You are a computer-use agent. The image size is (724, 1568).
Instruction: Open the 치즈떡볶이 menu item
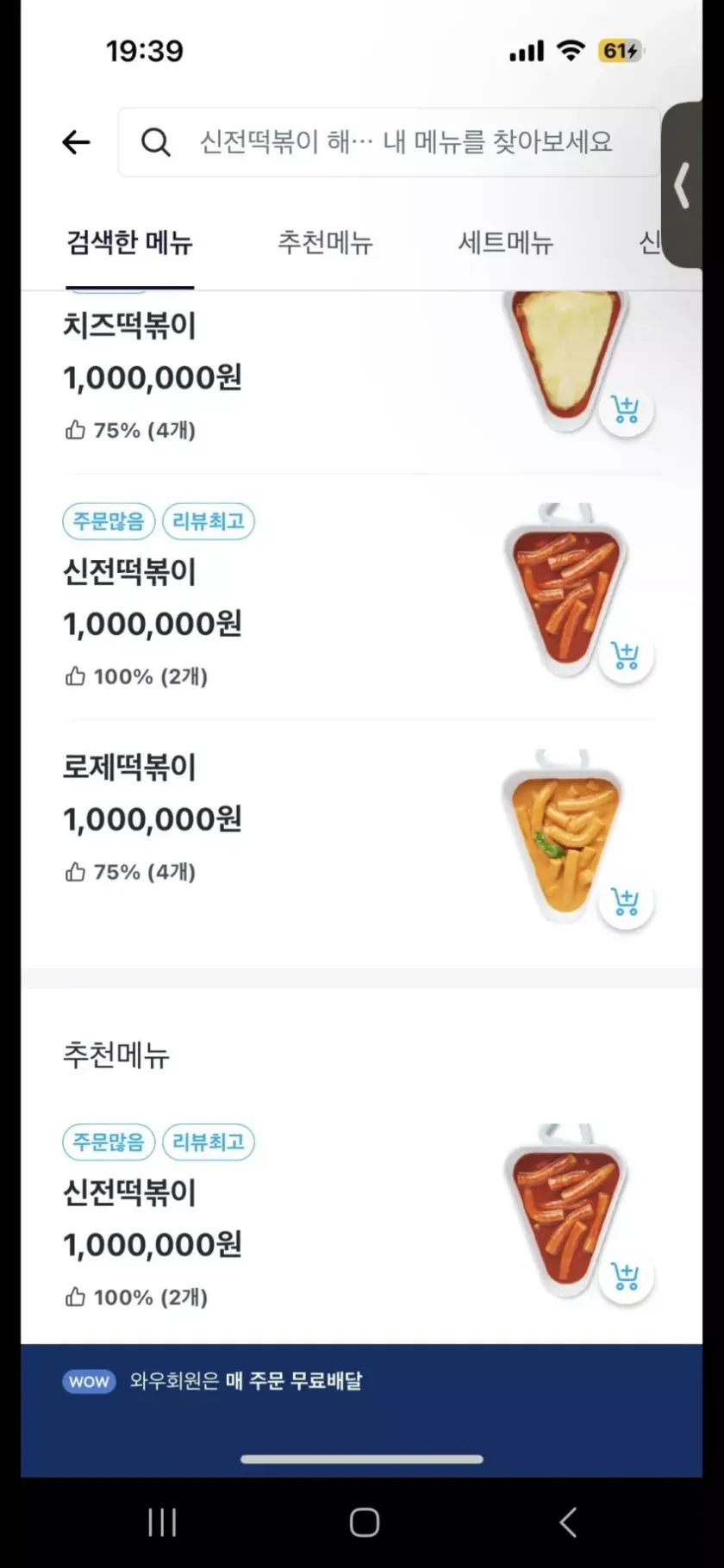click(x=131, y=327)
